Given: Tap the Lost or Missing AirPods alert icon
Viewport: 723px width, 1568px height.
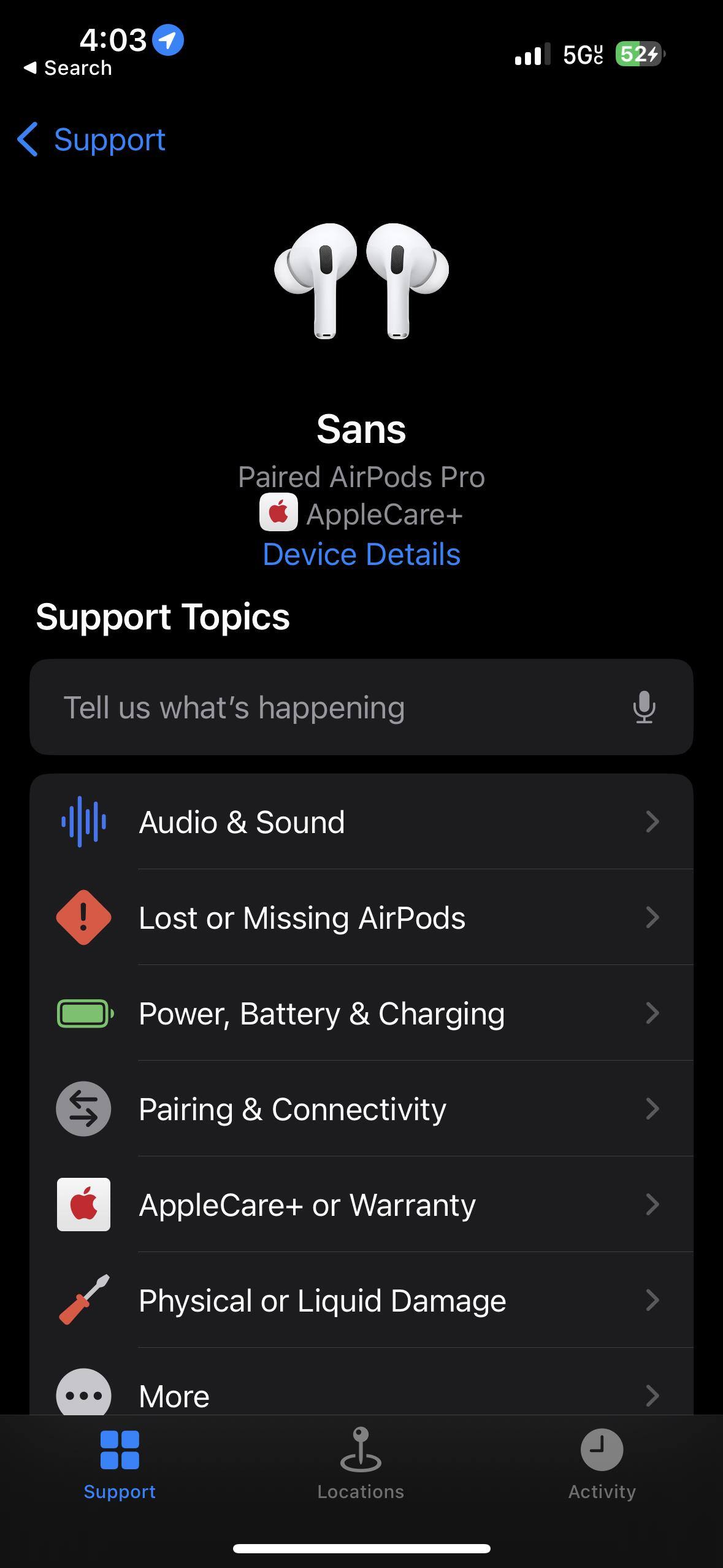Looking at the screenshot, I should tap(83, 917).
